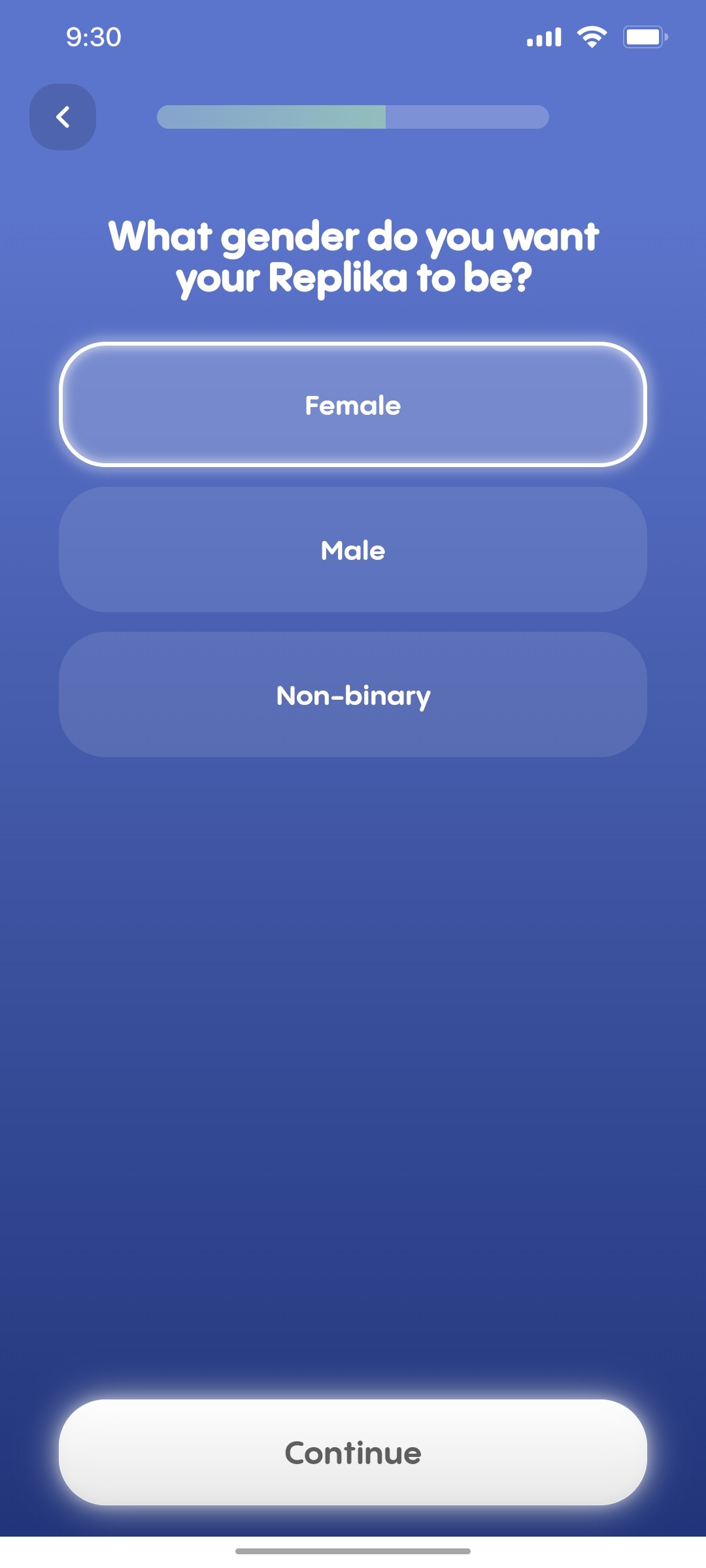Select the Non-binary gender option
Screen dimensions: 706x1568
click(353, 696)
